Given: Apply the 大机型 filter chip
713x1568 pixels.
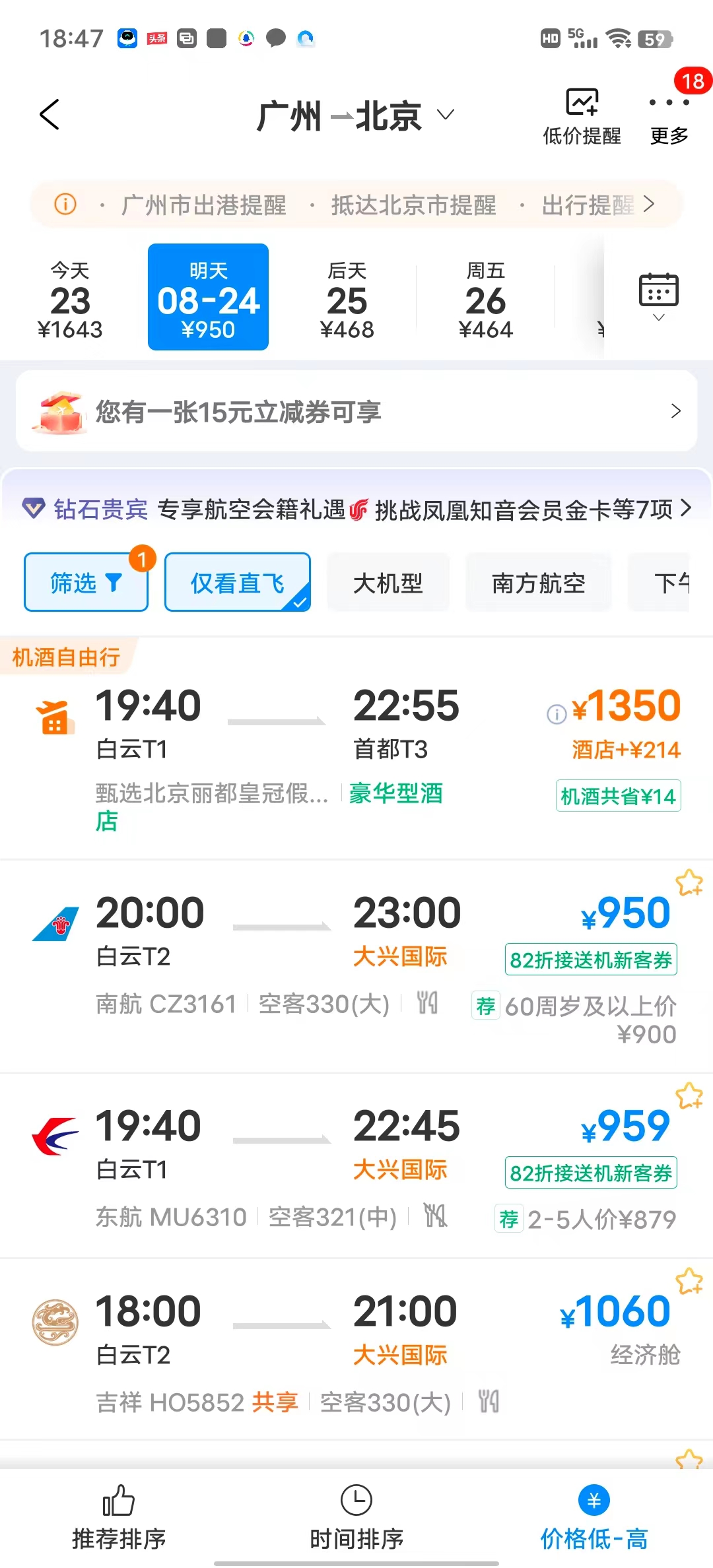Looking at the screenshot, I should (x=388, y=582).
